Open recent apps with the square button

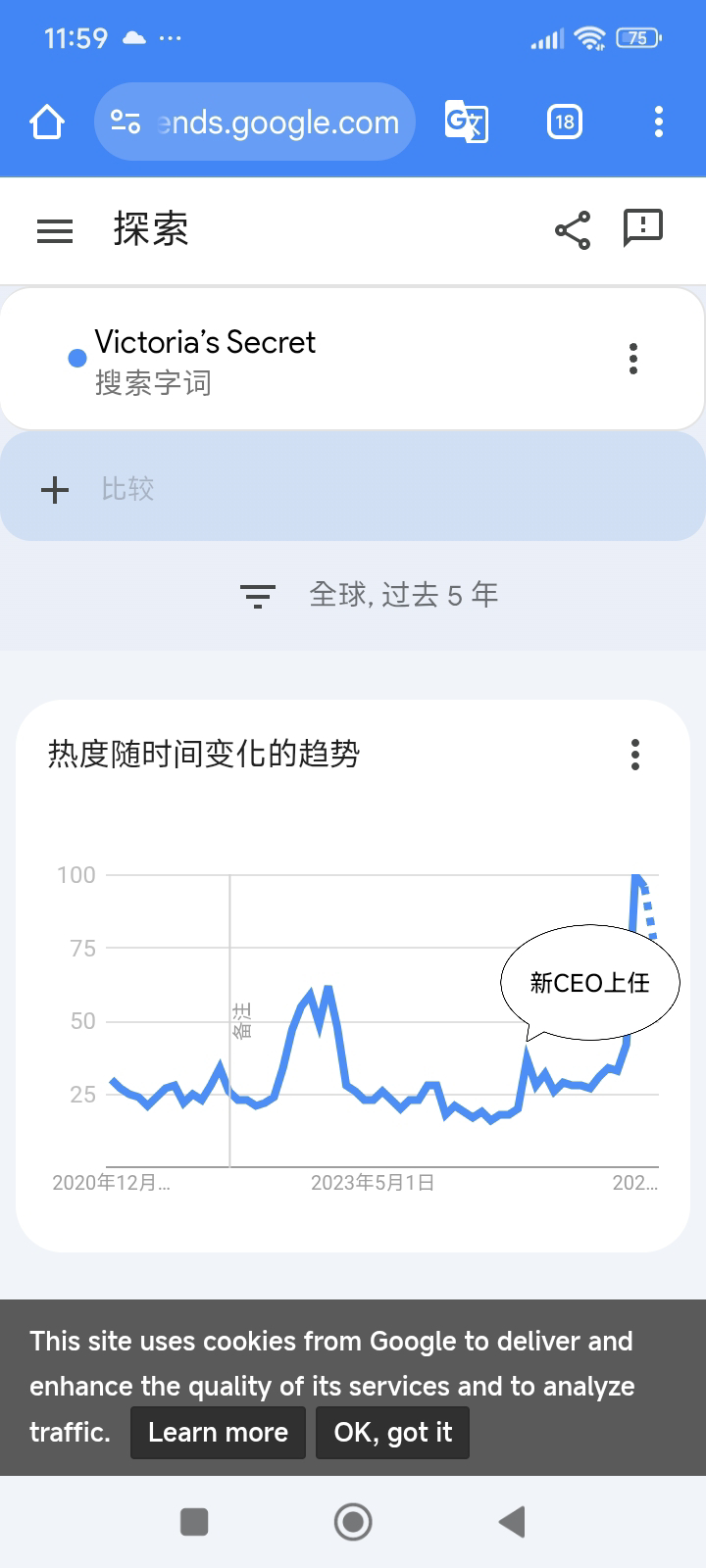tap(194, 1522)
